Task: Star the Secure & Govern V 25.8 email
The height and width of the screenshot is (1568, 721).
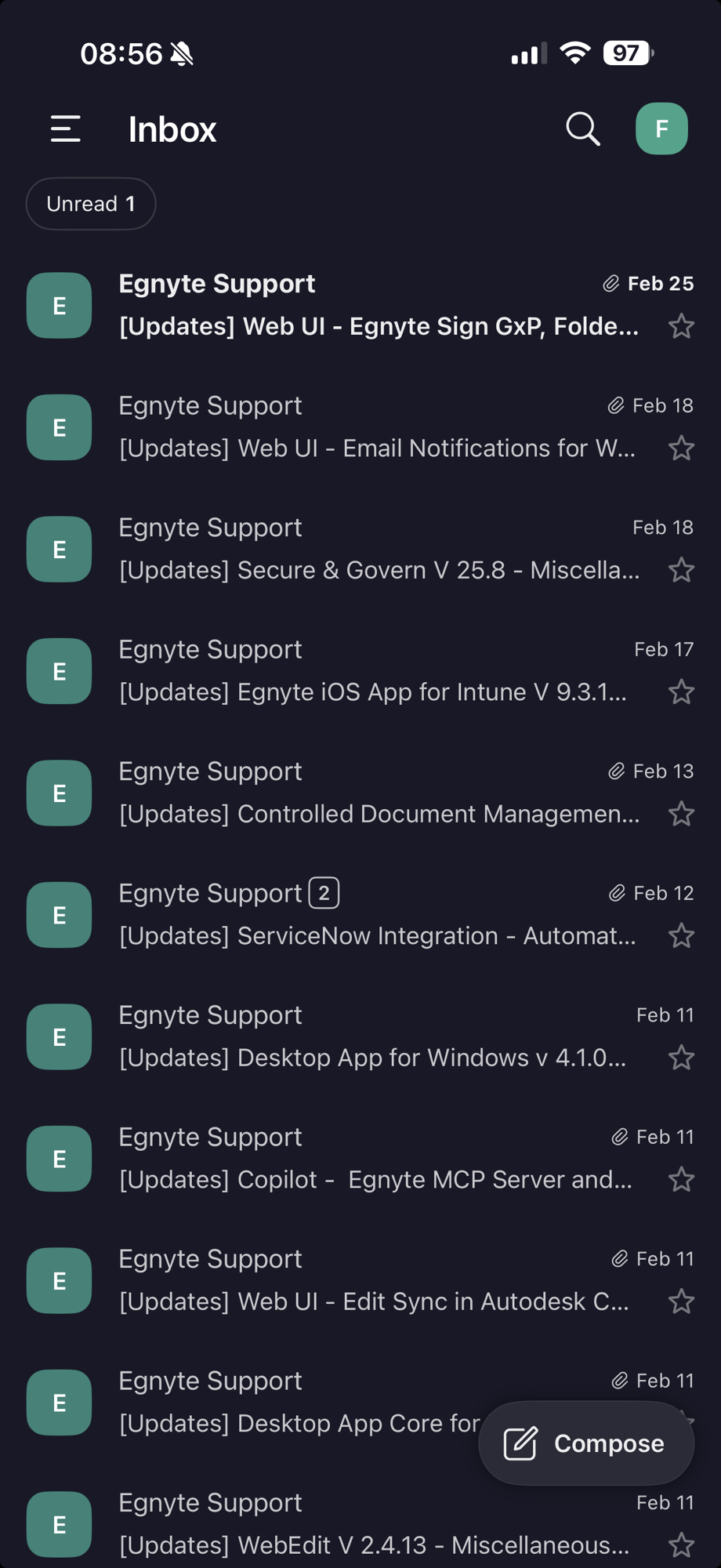Action: click(682, 570)
